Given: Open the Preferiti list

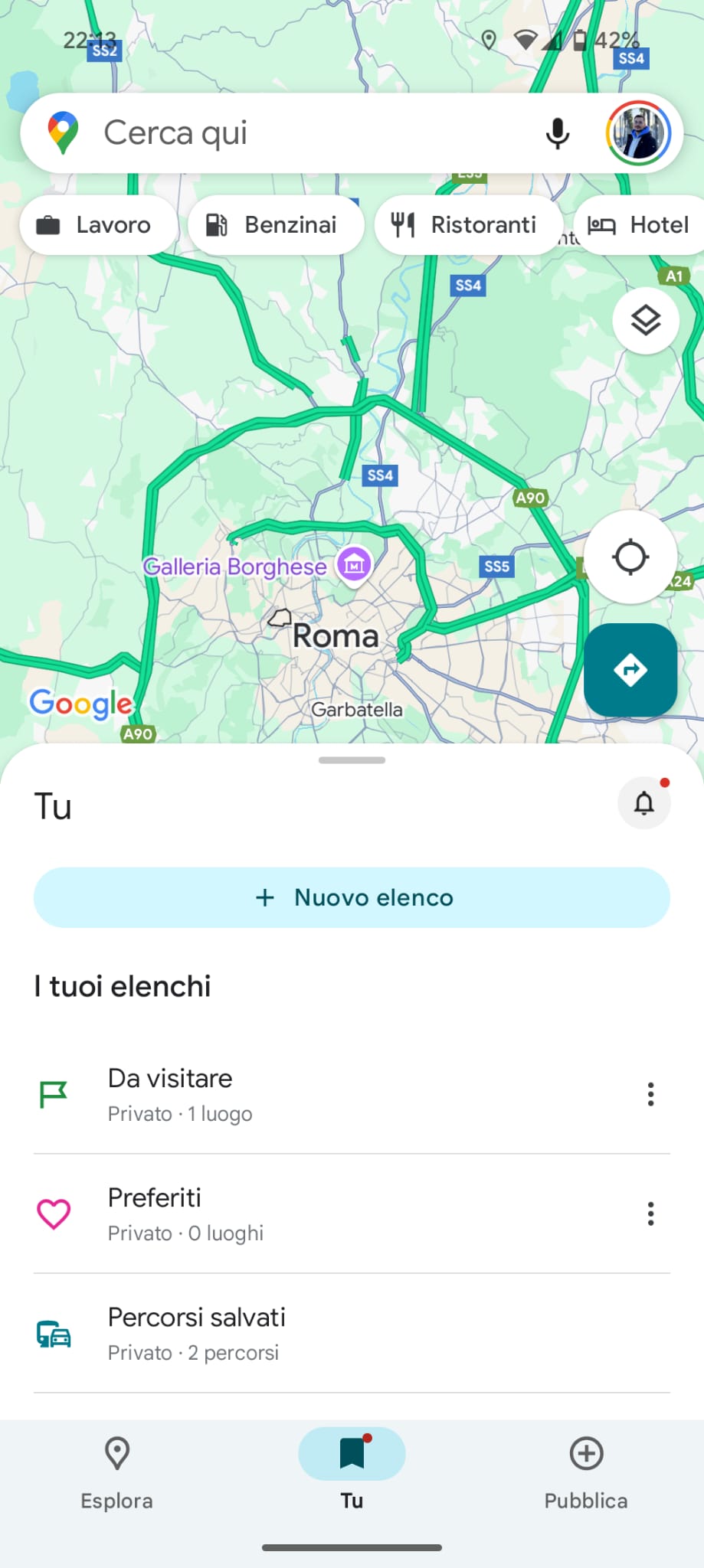Looking at the screenshot, I should 329,1214.
